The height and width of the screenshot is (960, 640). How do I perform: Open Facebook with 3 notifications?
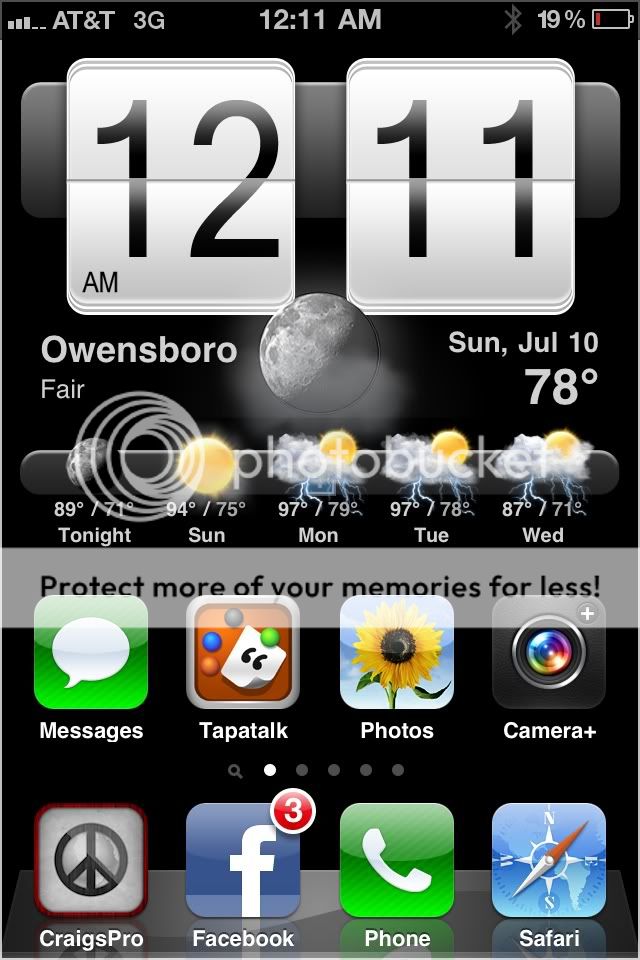click(x=243, y=861)
